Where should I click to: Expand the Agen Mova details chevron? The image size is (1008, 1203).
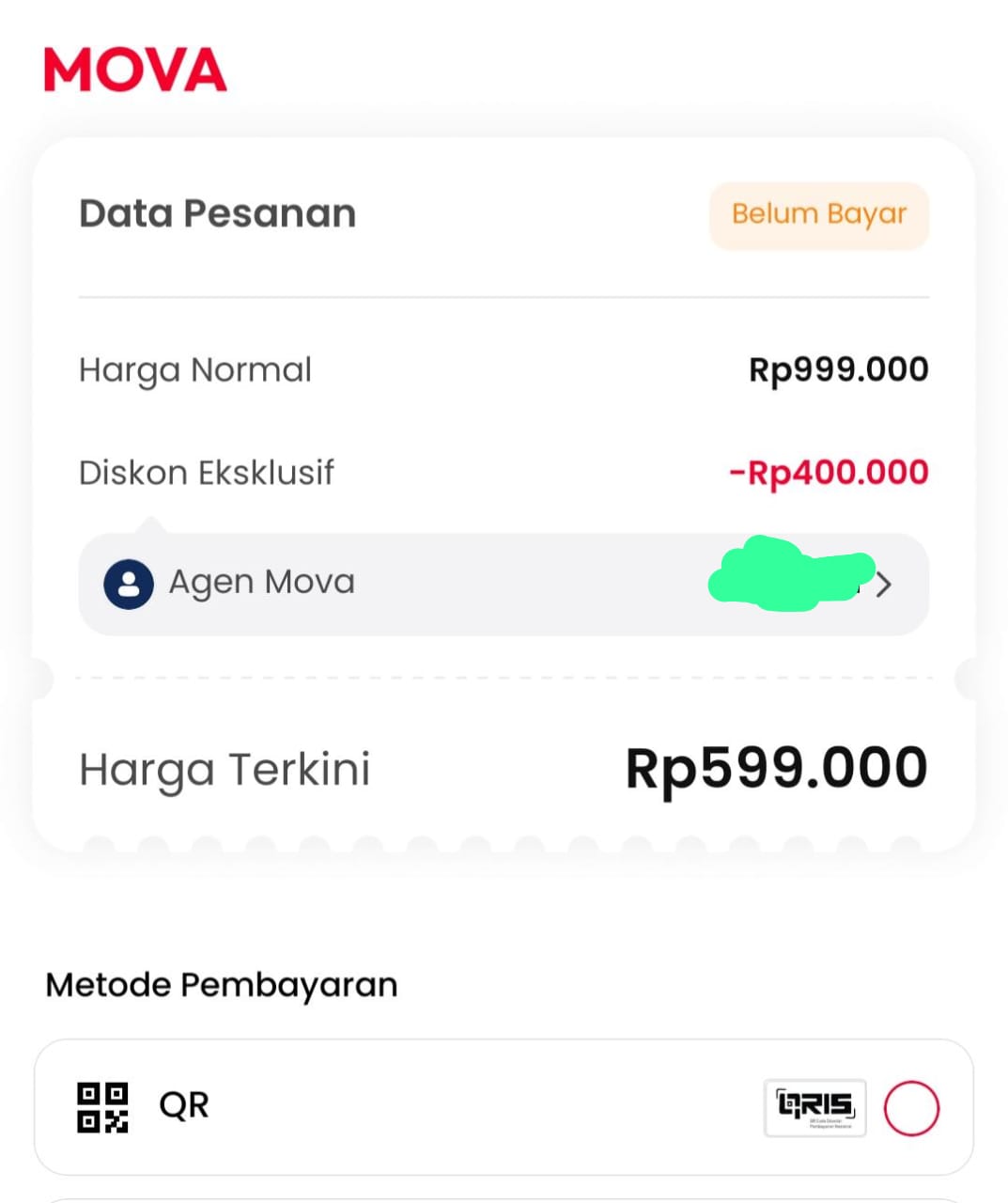(x=884, y=584)
